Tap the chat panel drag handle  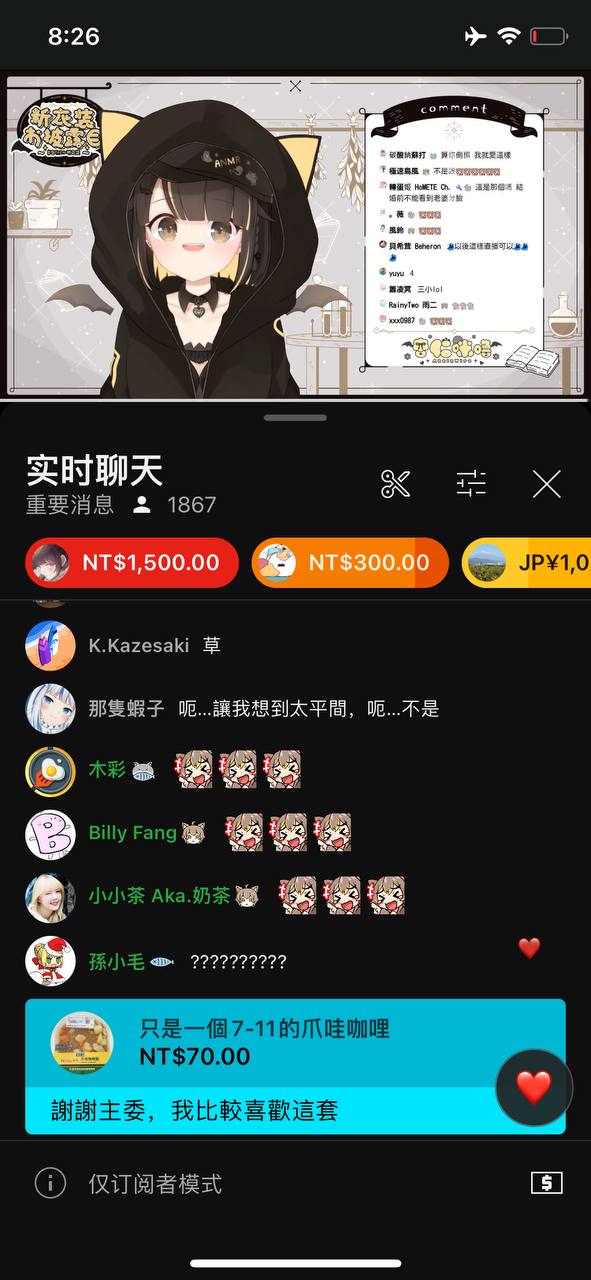[295, 417]
